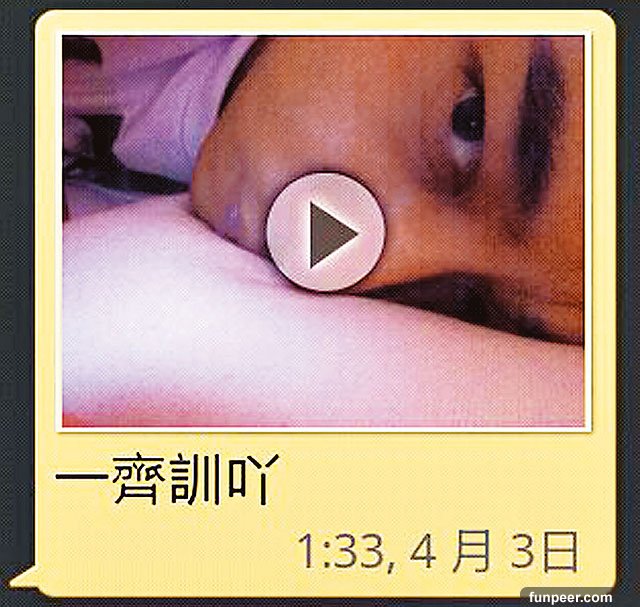Play the video in the message
The image size is (640, 607).
tap(326, 233)
